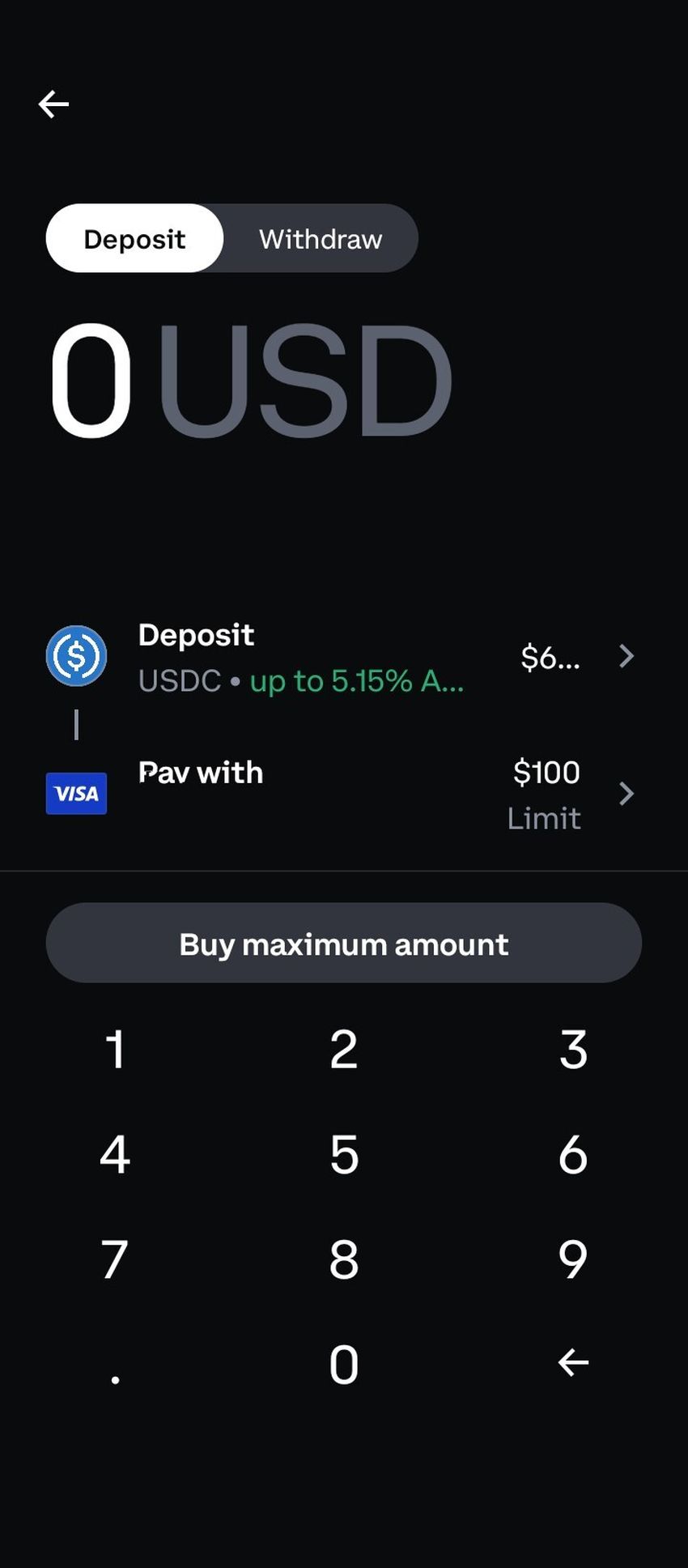Go back using the top arrow
Screen dimensions: 688x1568
[x=53, y=104]
